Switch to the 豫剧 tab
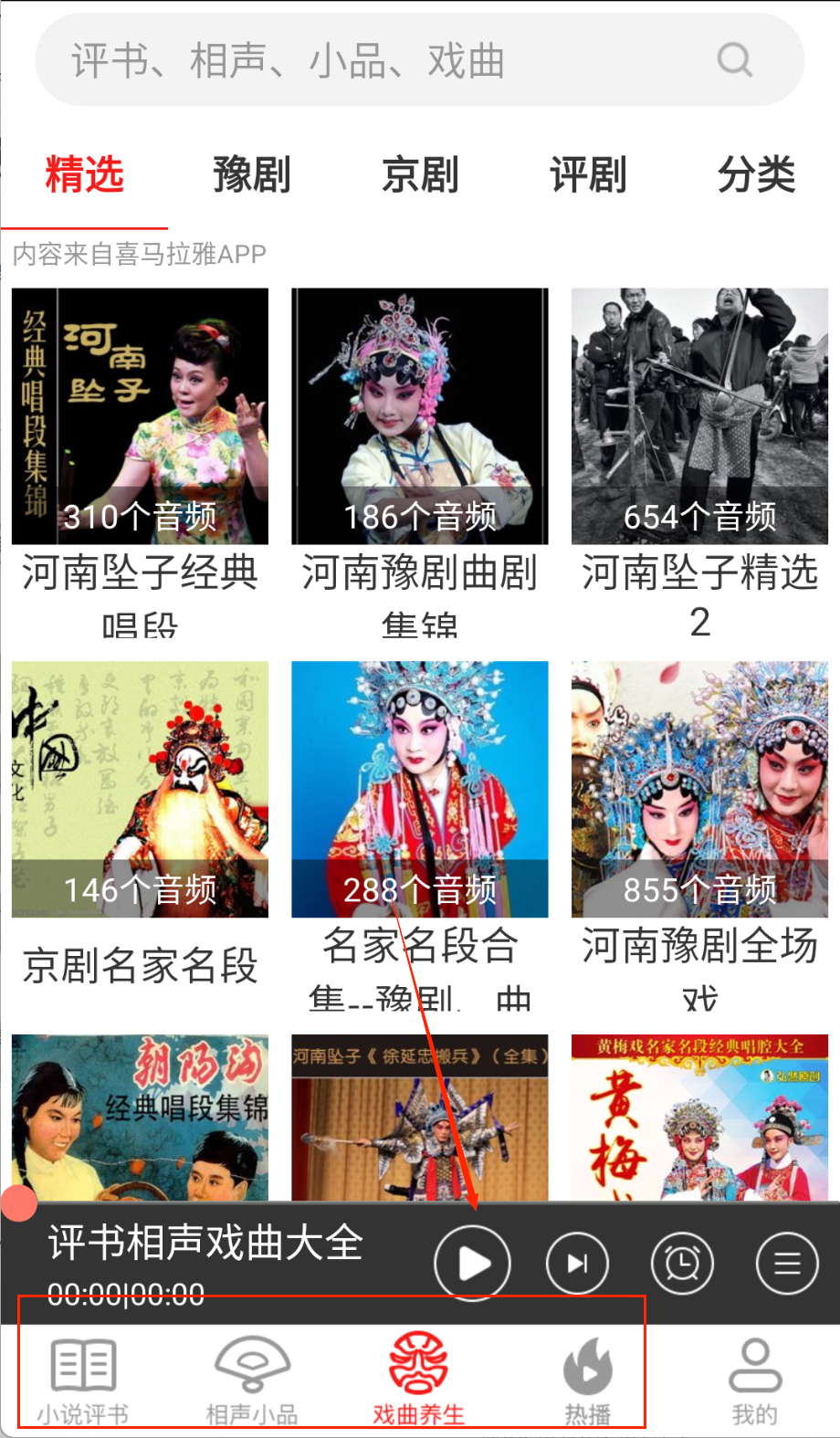This screenshot has height=1438, width=840. tap(252, 175)
